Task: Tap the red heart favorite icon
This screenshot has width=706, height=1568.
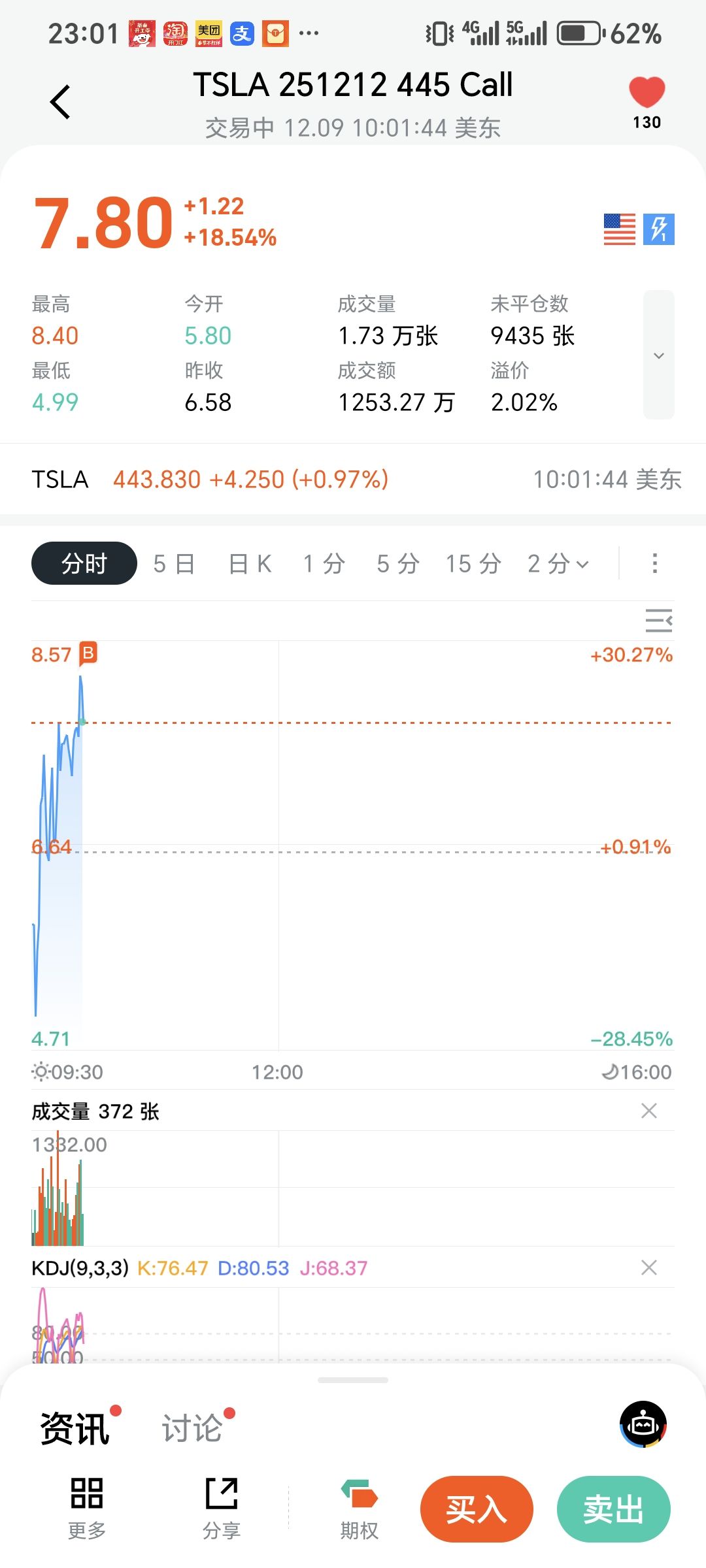Action: (647, 93)
